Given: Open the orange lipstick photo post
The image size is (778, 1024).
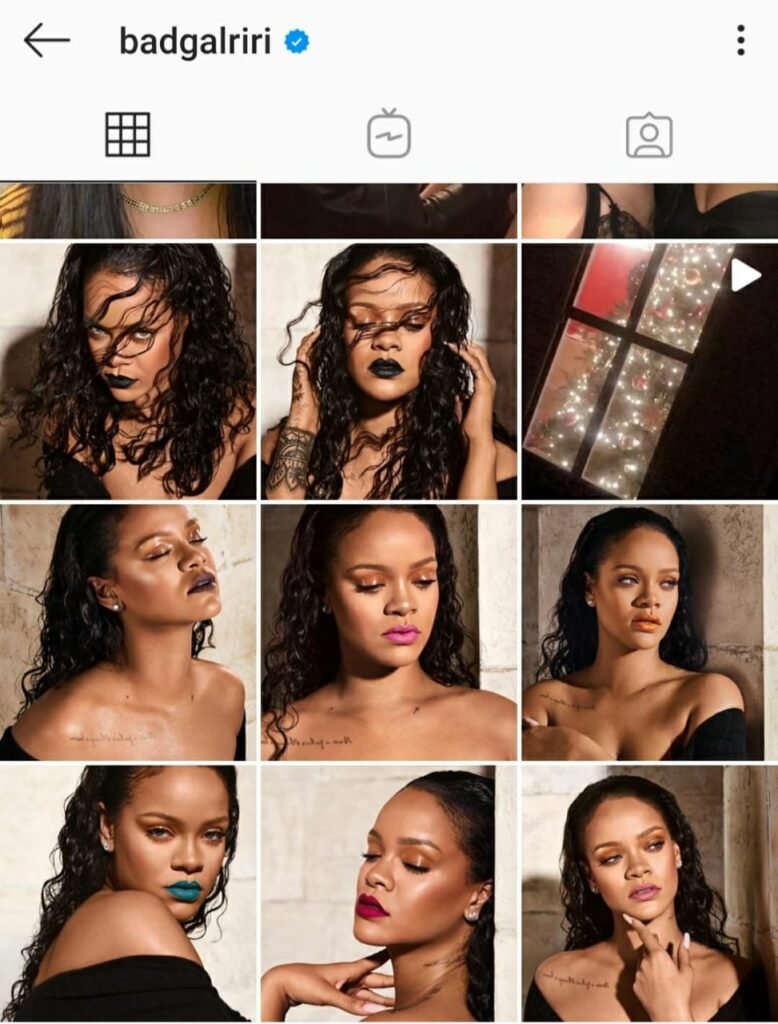Looking at the screenshot, I should coord(649,632).
